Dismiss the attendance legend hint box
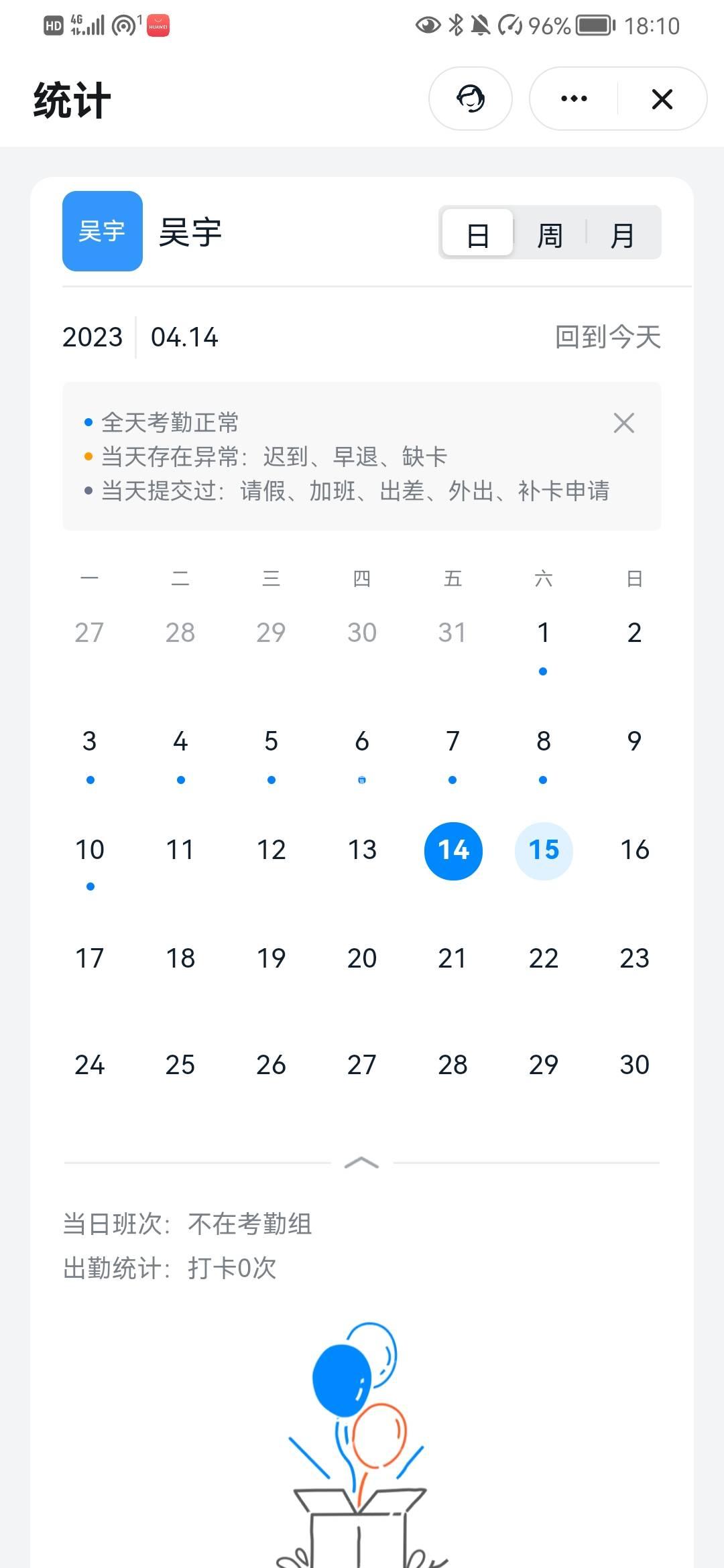This screenshot has height=1568, width=724. coord(623,423)
